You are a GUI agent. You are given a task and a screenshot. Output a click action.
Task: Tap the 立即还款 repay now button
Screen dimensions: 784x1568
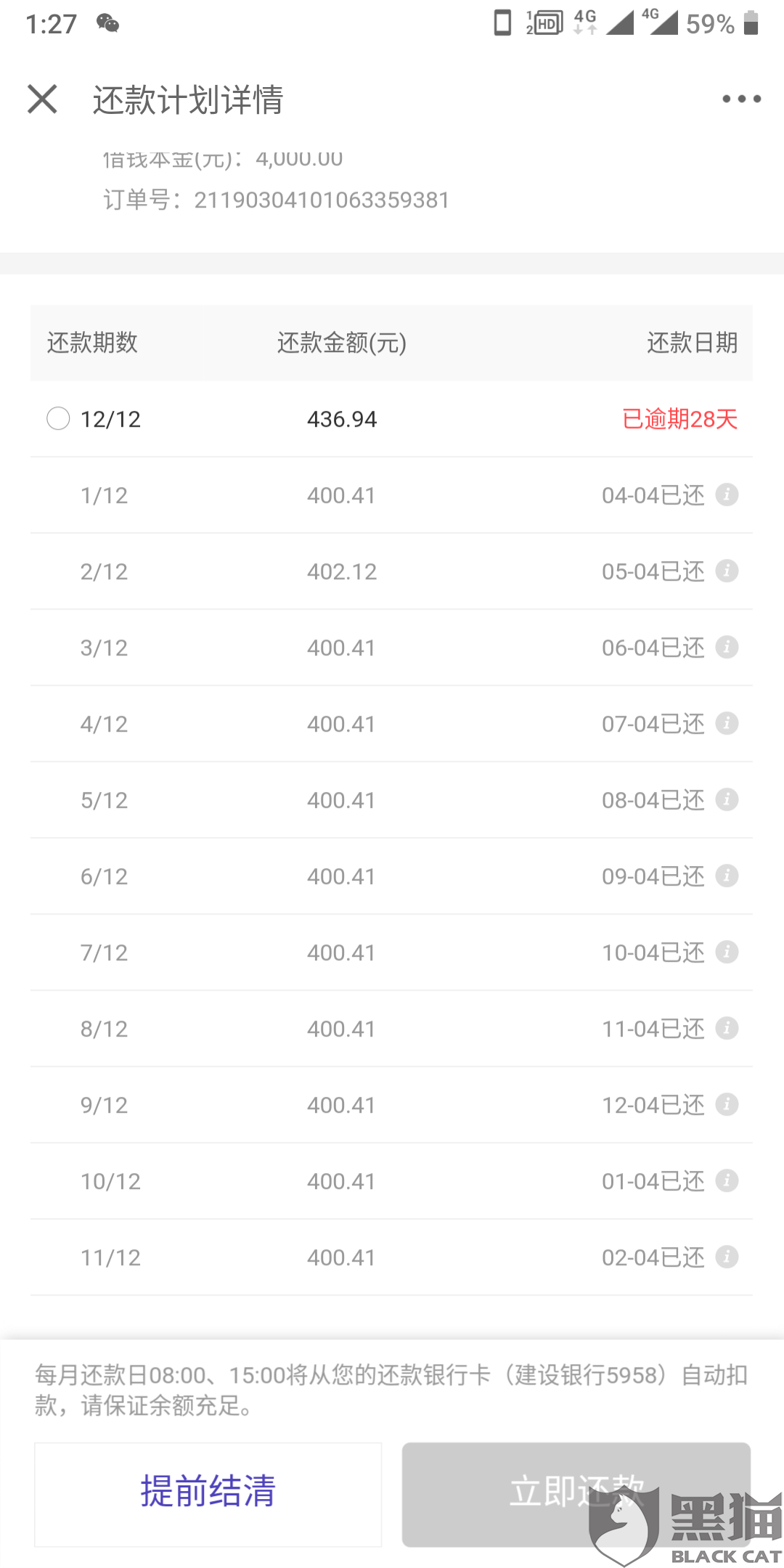pos(576,1494)
